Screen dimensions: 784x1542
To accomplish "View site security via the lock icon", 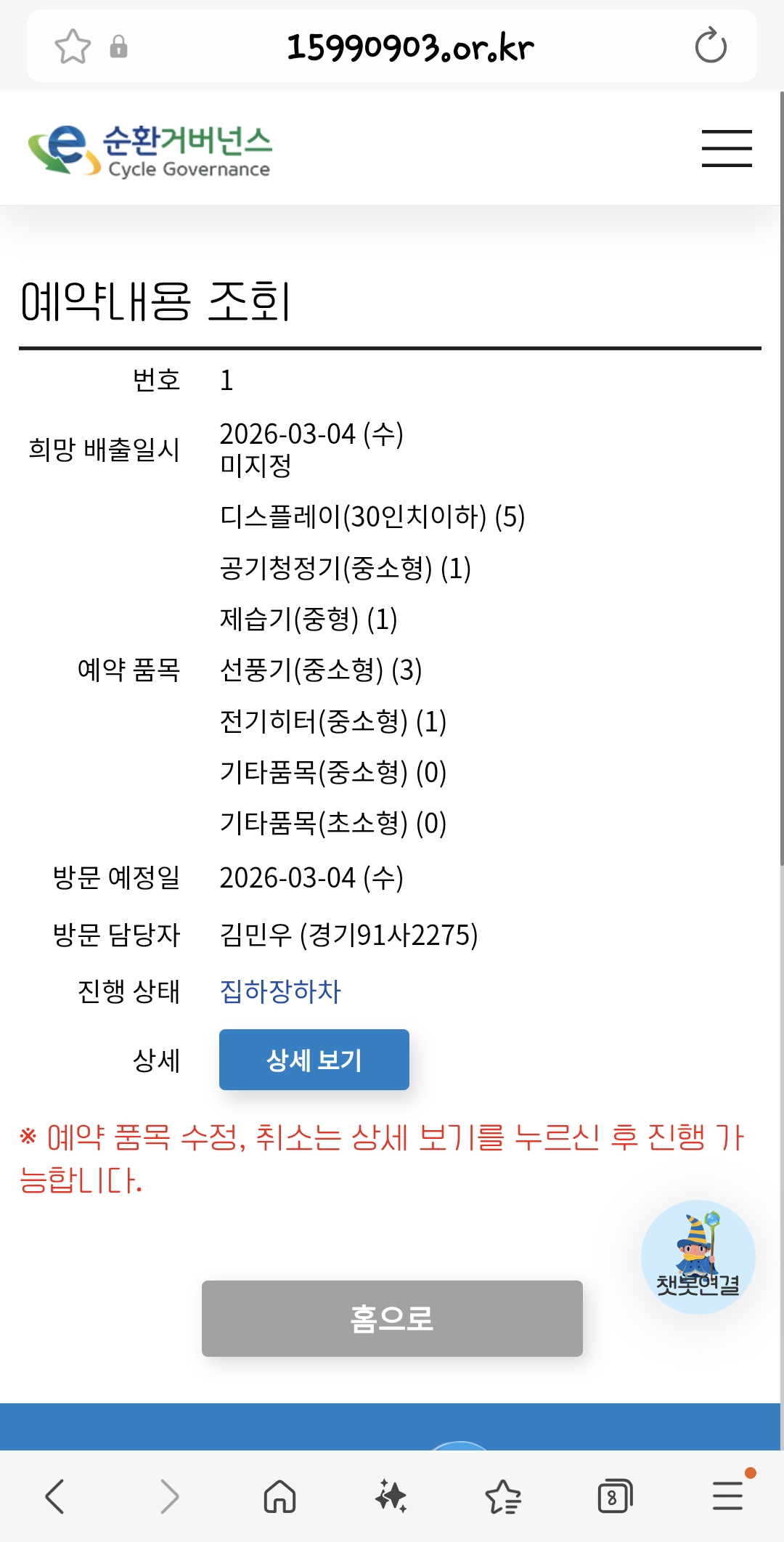I will [118, 47].
